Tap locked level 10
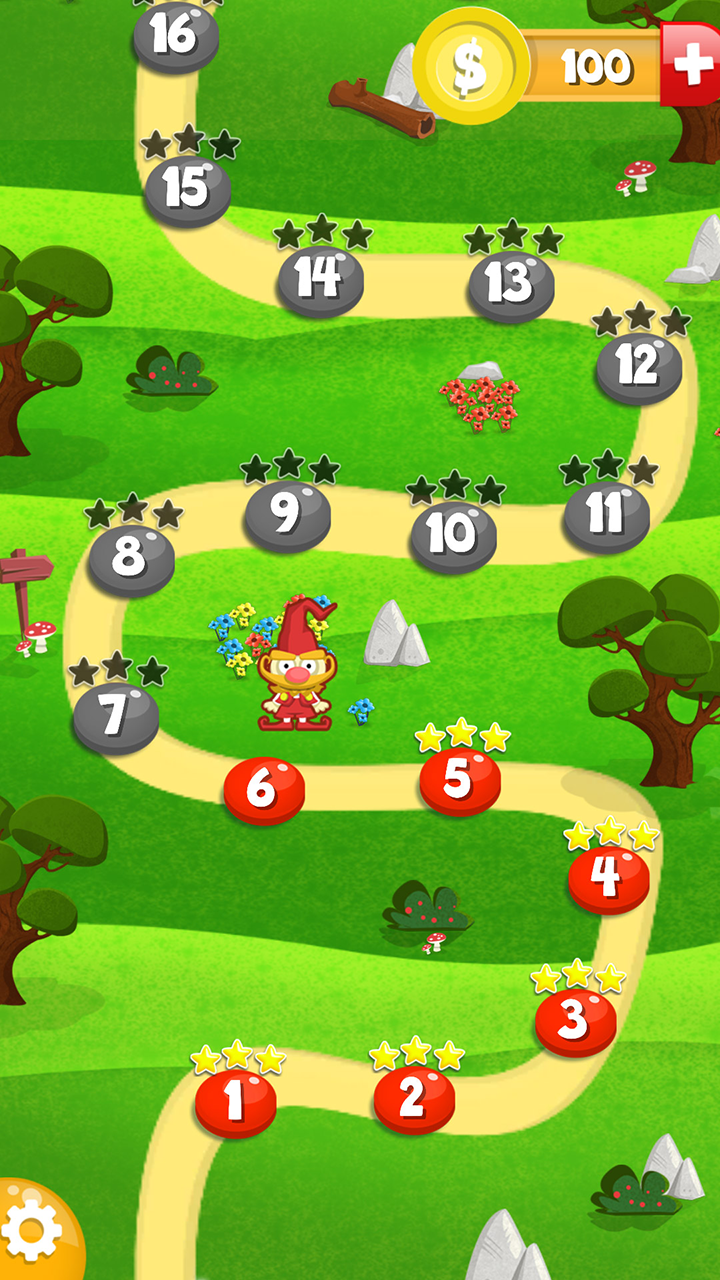This screenshot has width=720, height=1280. click(453, 537)
